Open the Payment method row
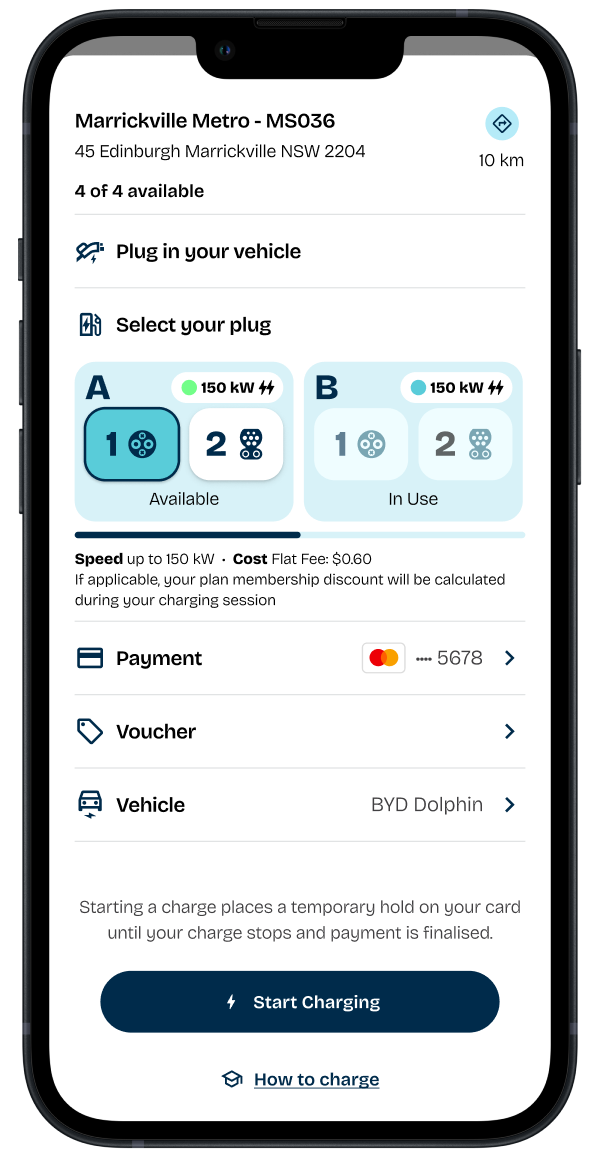 (x=300, y=658)
